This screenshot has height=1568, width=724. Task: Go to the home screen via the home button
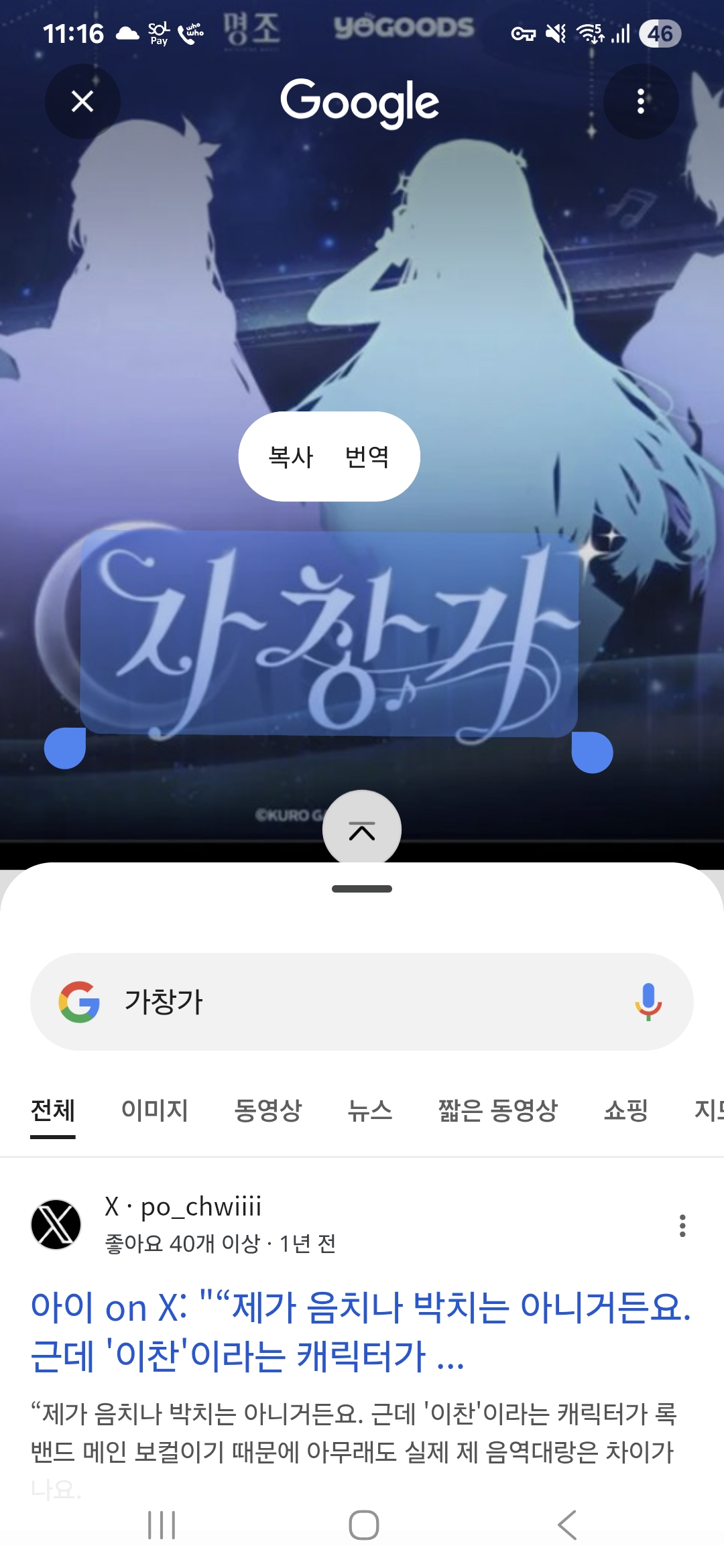(x=363, y=1525)
